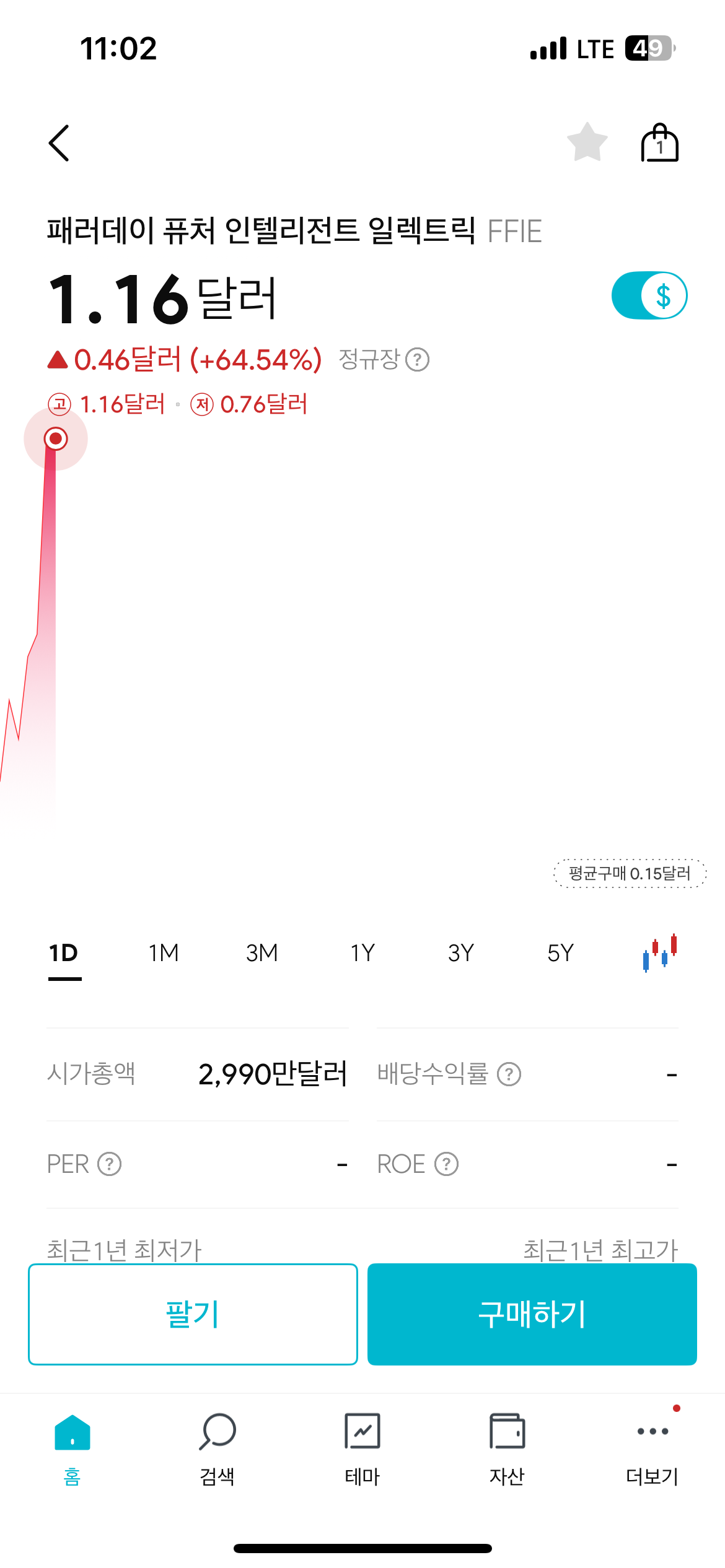725x1568 pixels.
Task: Tap the 평균구매 0.15달러 badge
Action: pyautogui.click(x=628, y=874)
